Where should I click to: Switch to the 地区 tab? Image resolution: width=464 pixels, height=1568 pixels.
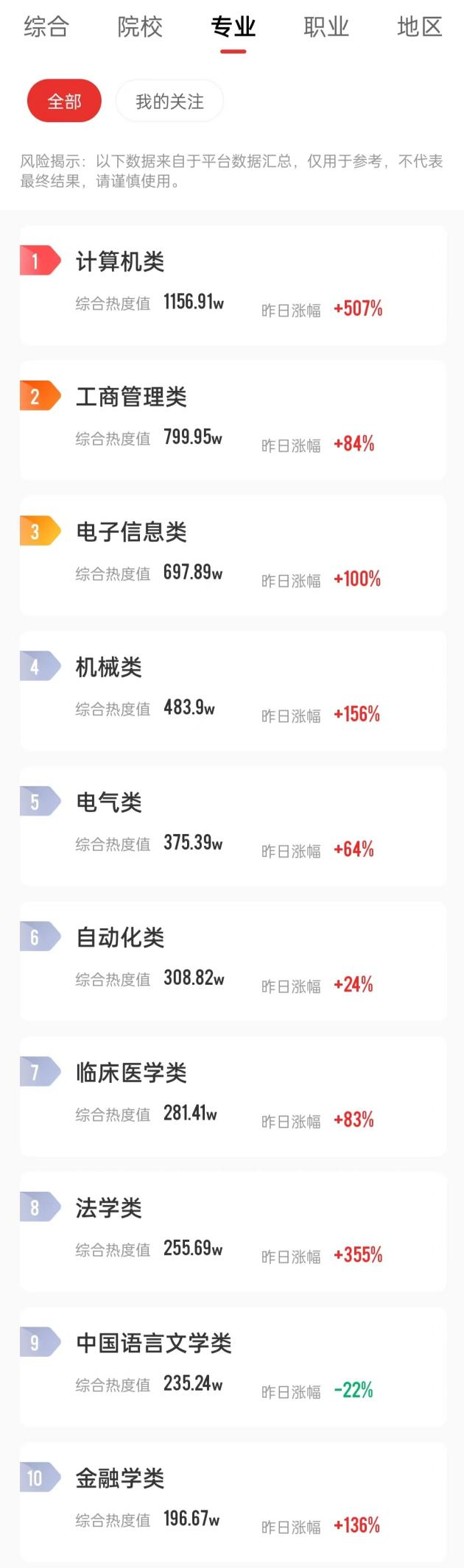click(x=419, y=27)
